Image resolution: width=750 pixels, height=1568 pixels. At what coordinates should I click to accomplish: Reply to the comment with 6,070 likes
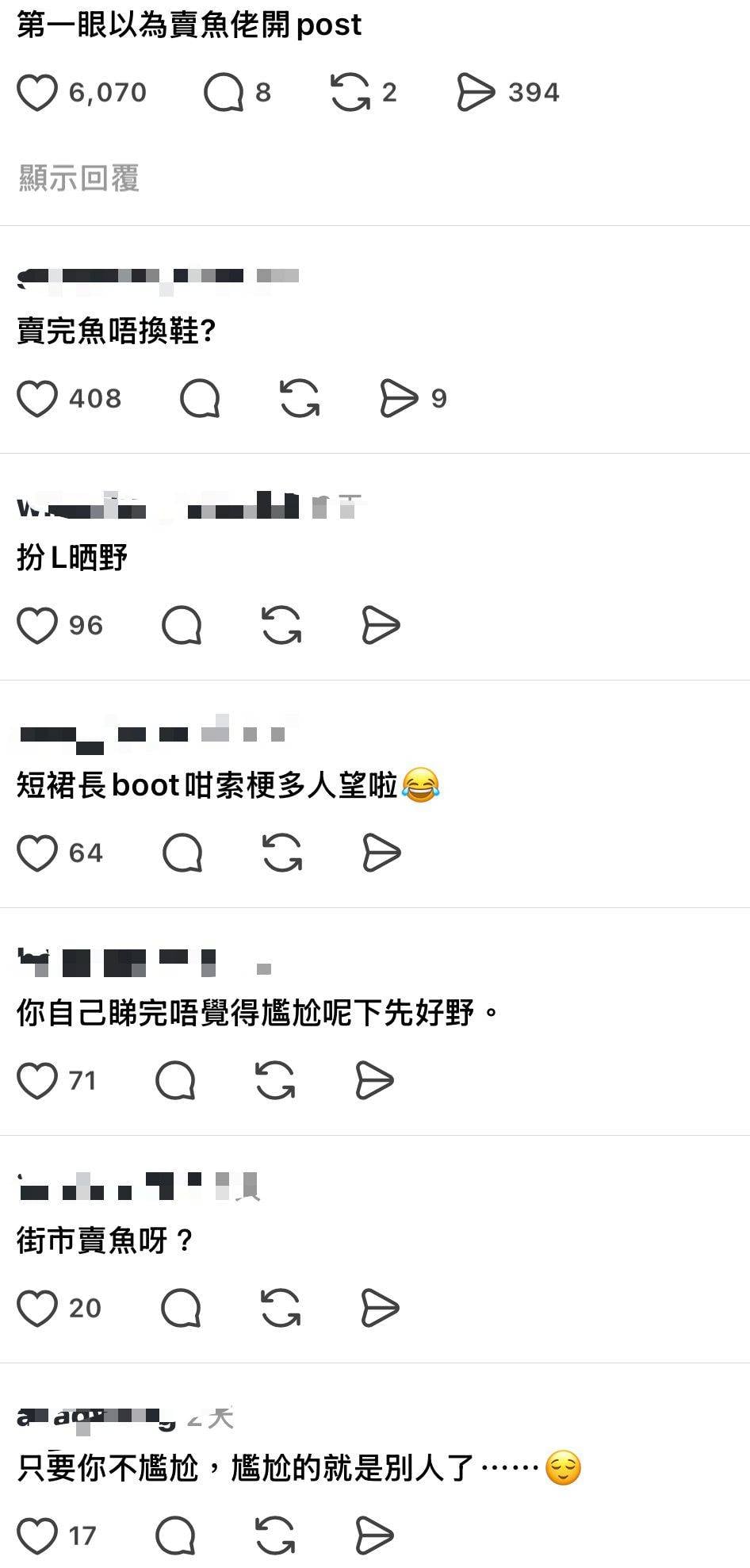[x=224, y=93]
